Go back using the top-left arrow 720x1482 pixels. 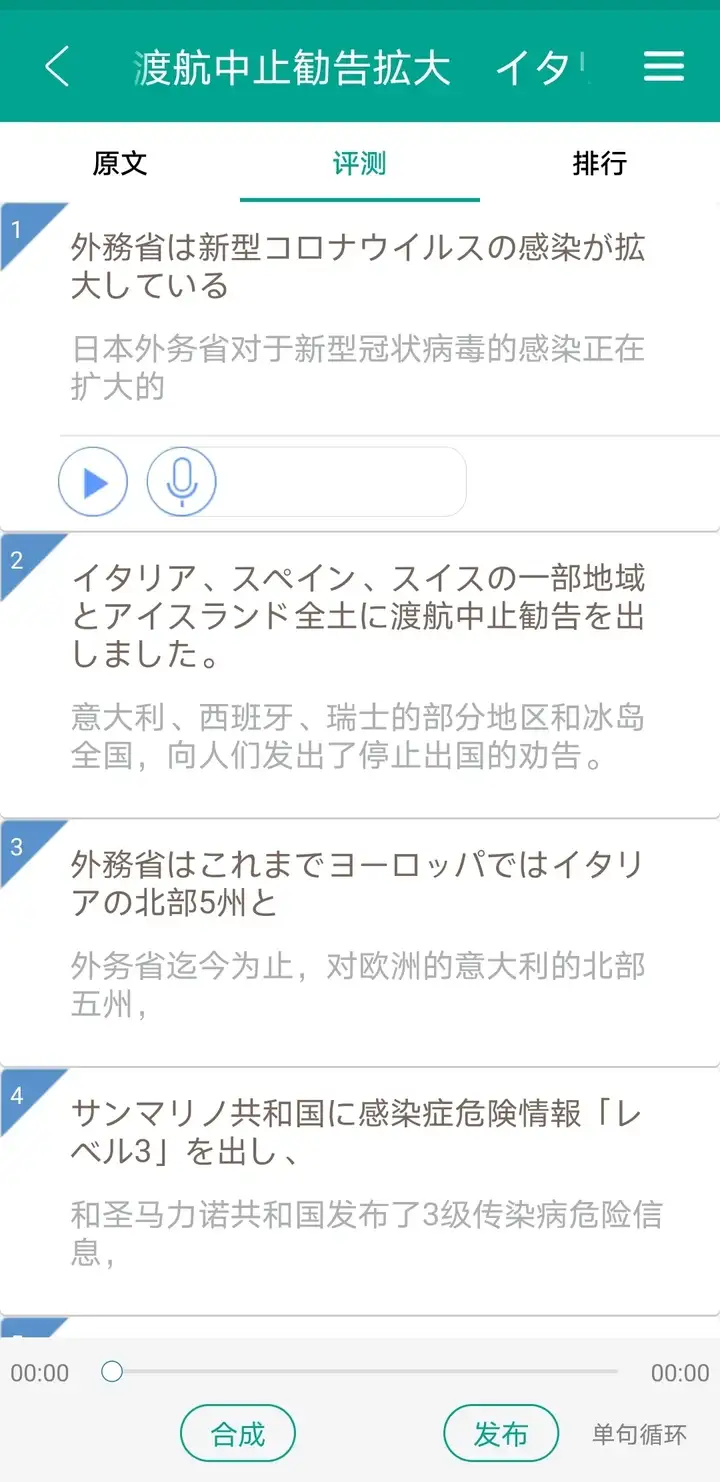pyautogui.click(x=57, y=67)
